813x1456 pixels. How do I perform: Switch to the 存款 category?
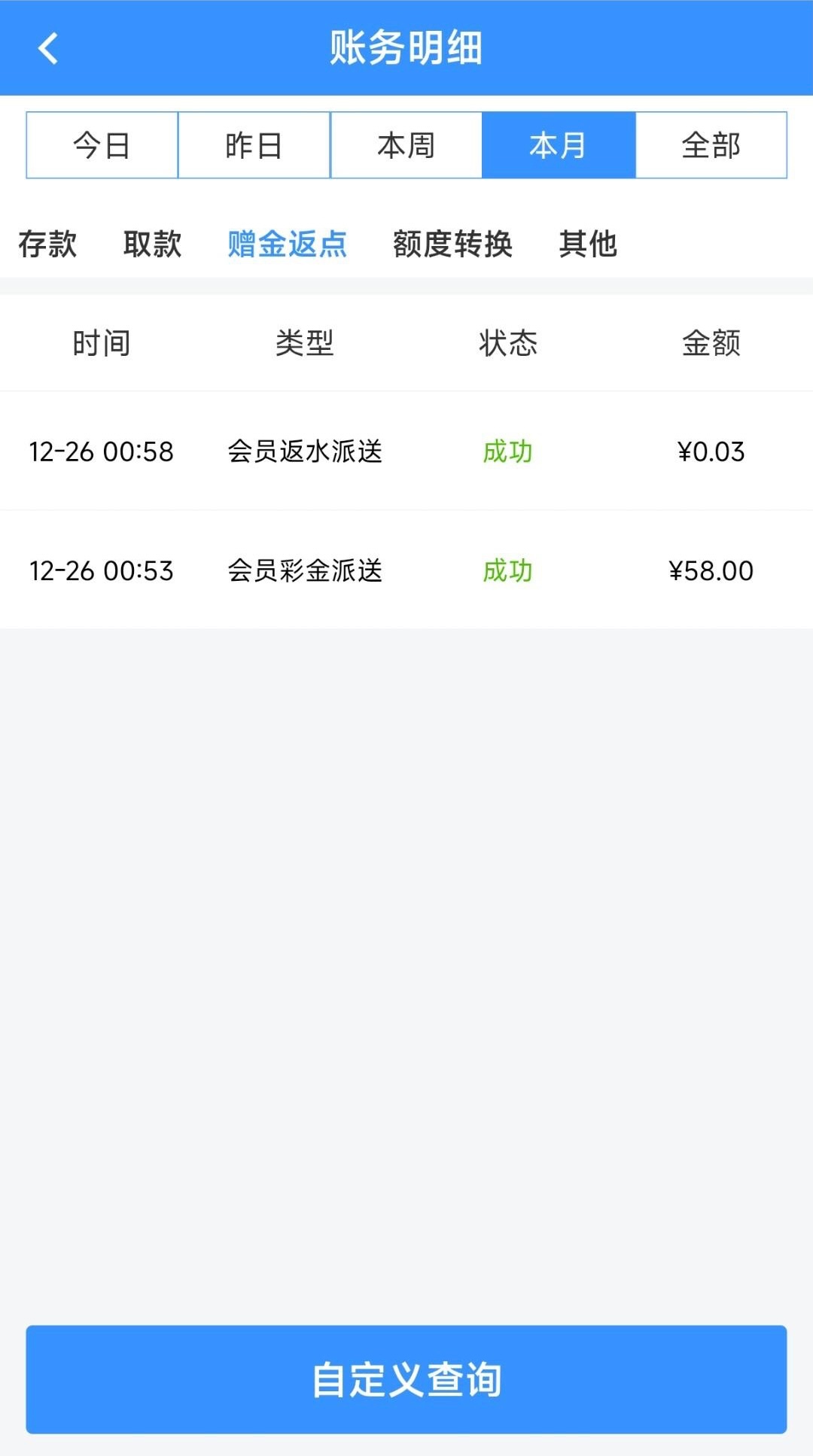[47, 244]
